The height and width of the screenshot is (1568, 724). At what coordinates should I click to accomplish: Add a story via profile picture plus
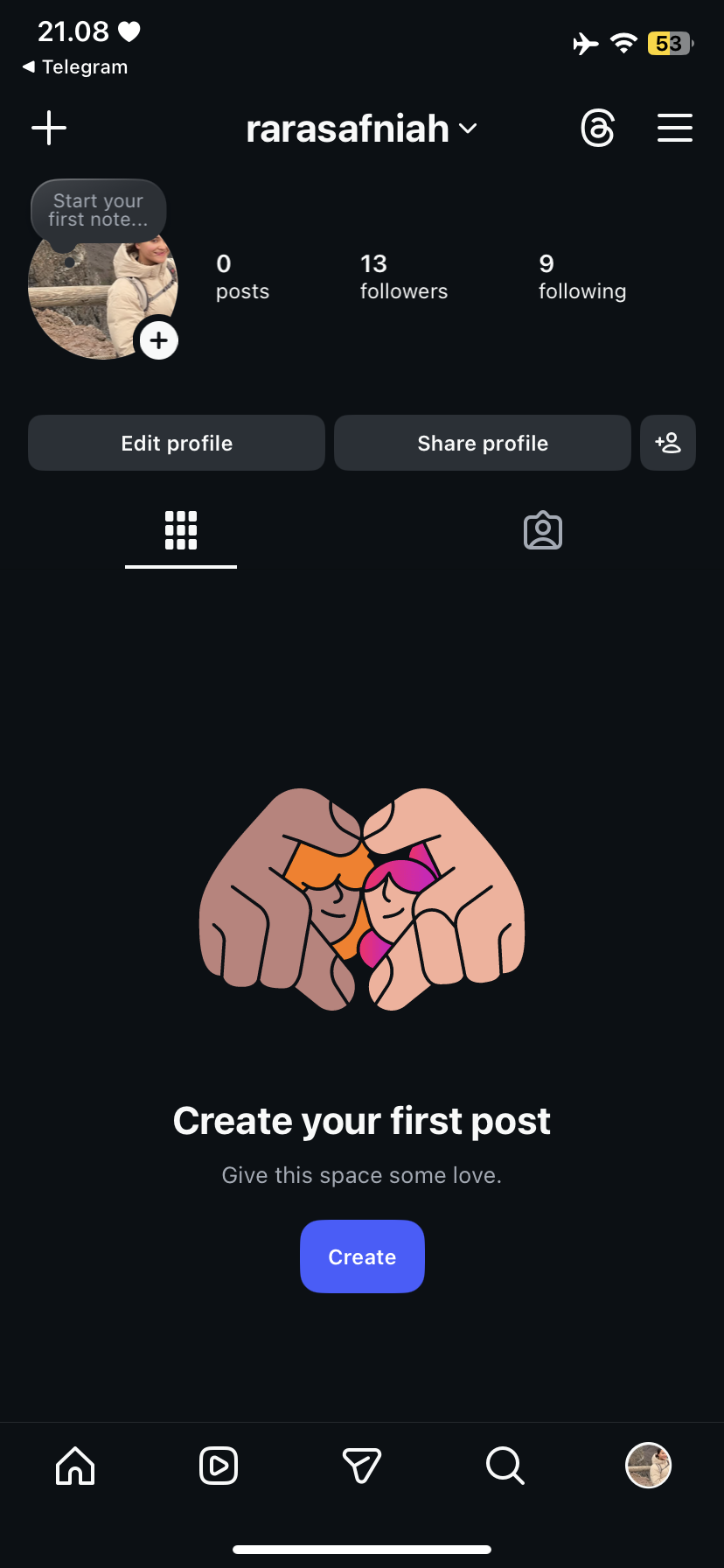coord(158,340)
